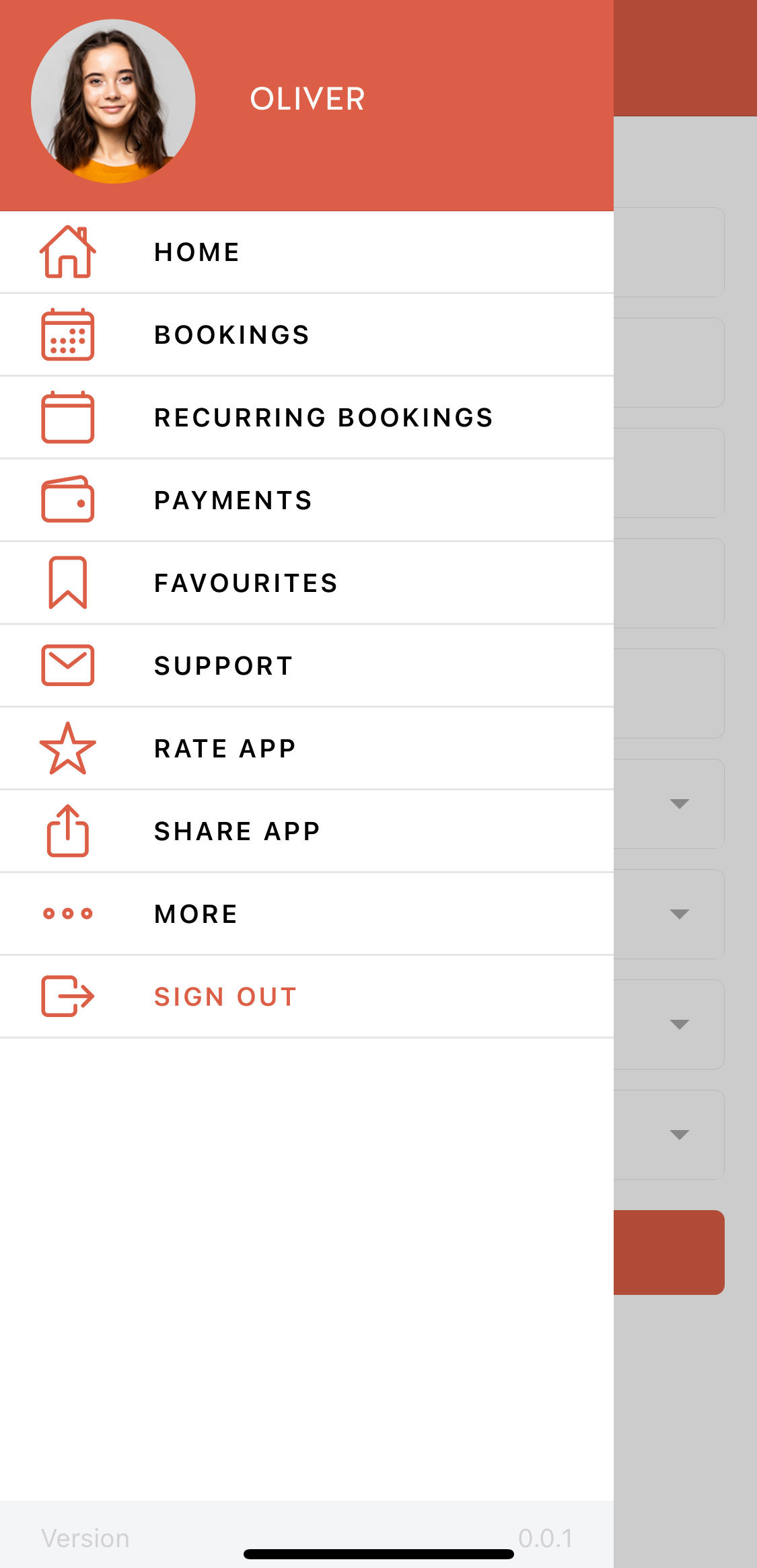This screenshot has width=757, height=1568.
Task: View Payments
Action: [307, 500]
